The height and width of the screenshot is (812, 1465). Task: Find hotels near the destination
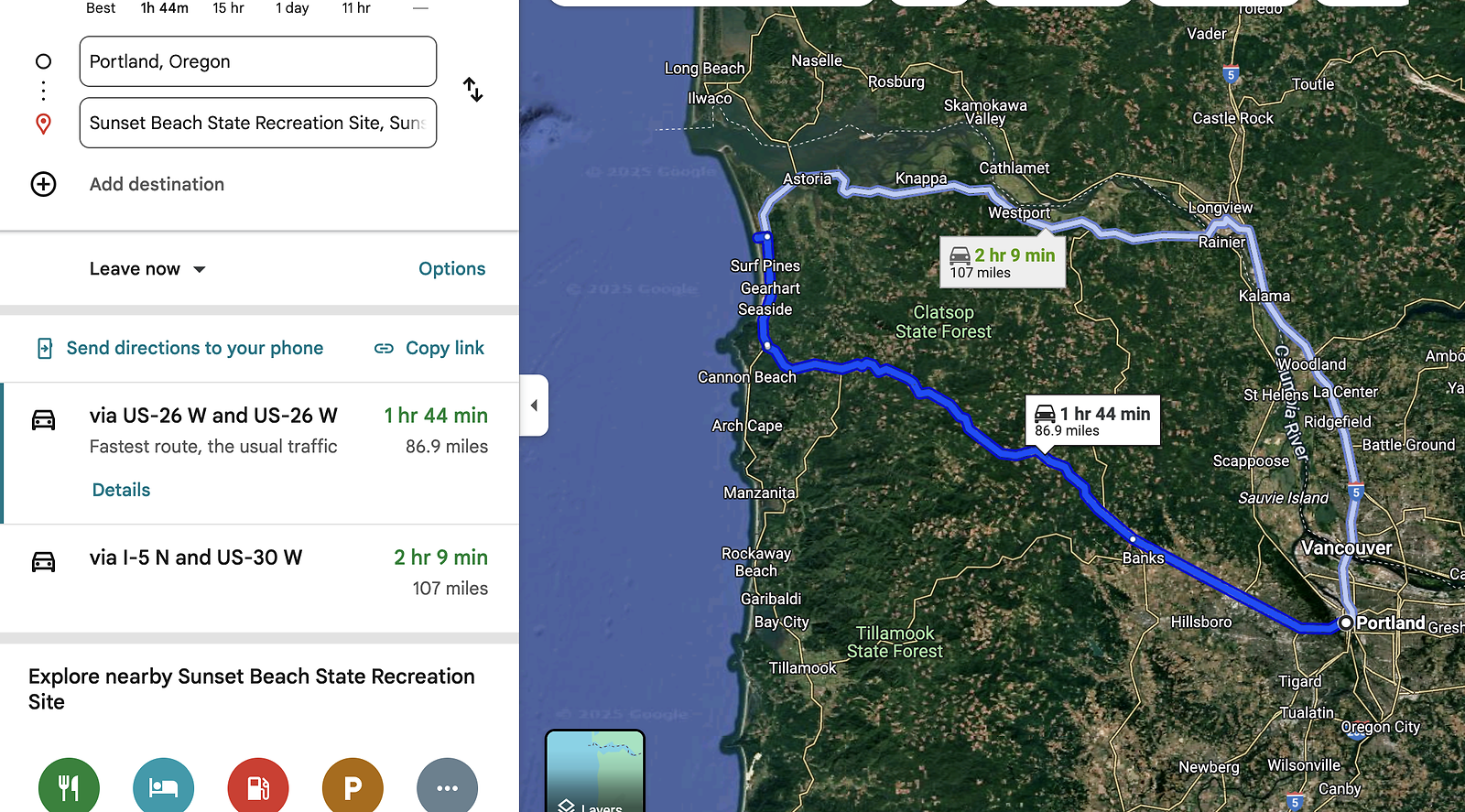163,786
